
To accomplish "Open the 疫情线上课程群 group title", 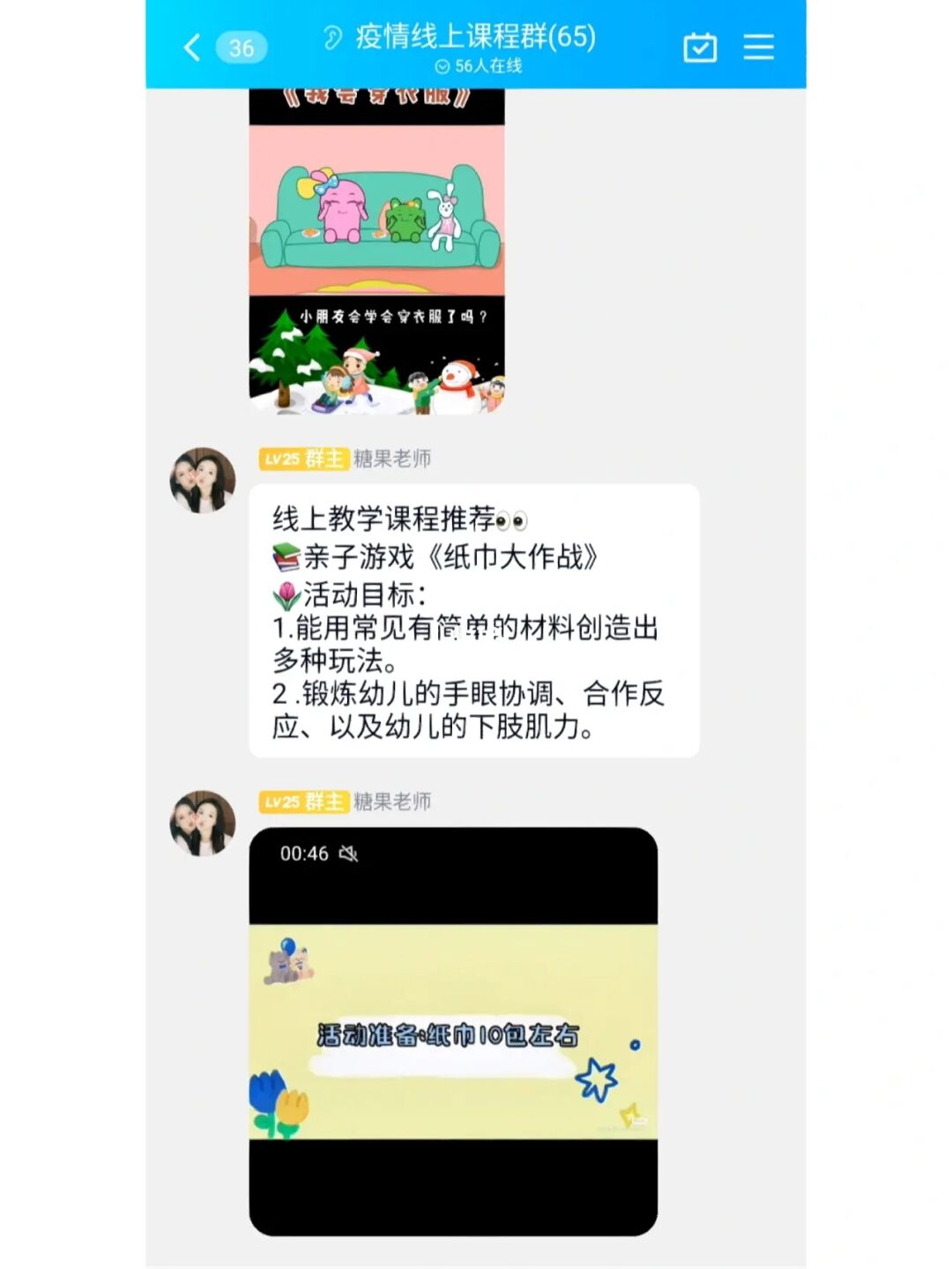I will point(475,37).
